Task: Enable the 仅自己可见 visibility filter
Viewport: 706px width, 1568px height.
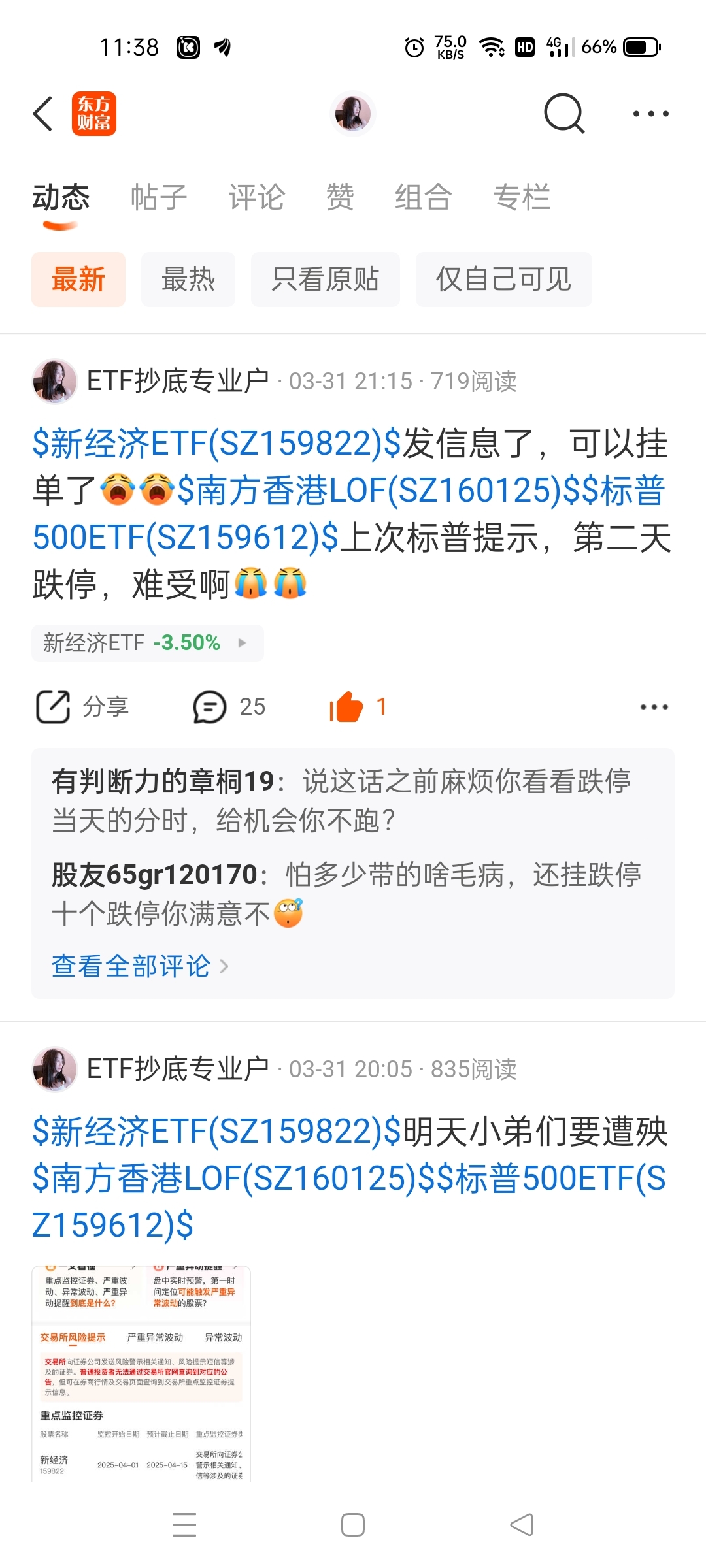Action: 503,280
